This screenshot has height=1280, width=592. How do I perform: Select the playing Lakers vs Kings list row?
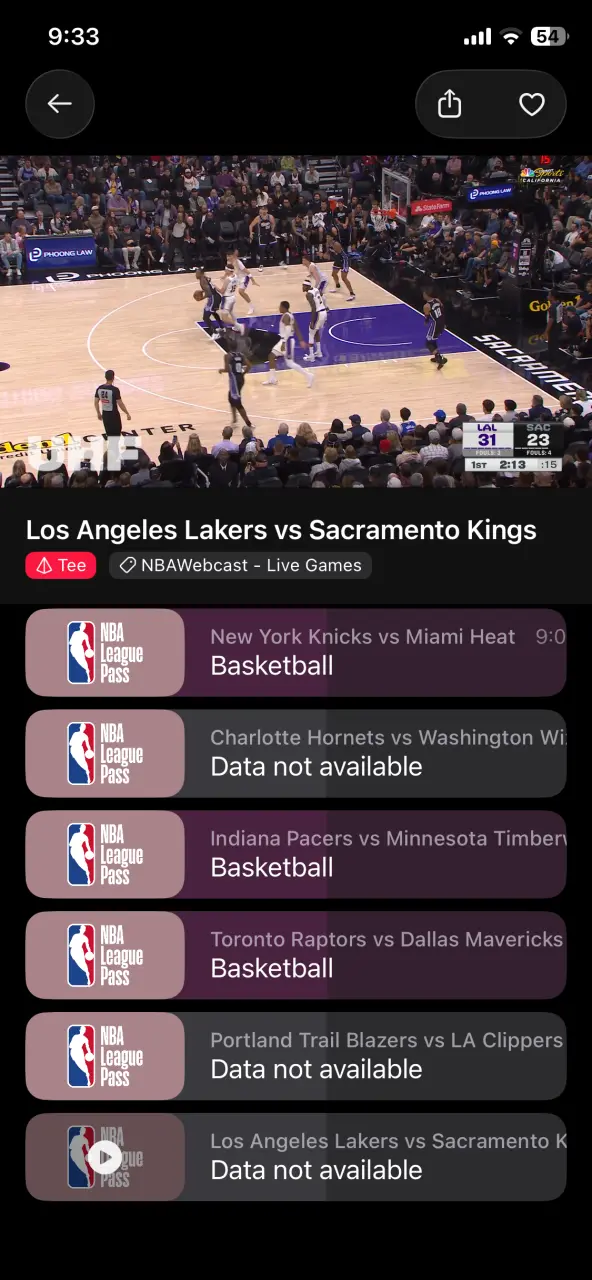point(296,1157)
